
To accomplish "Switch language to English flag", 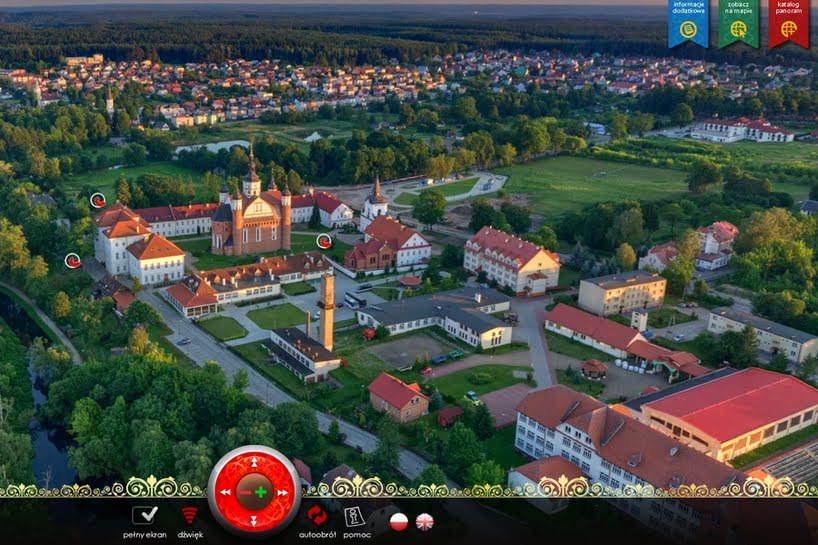I will pos(425,521).
